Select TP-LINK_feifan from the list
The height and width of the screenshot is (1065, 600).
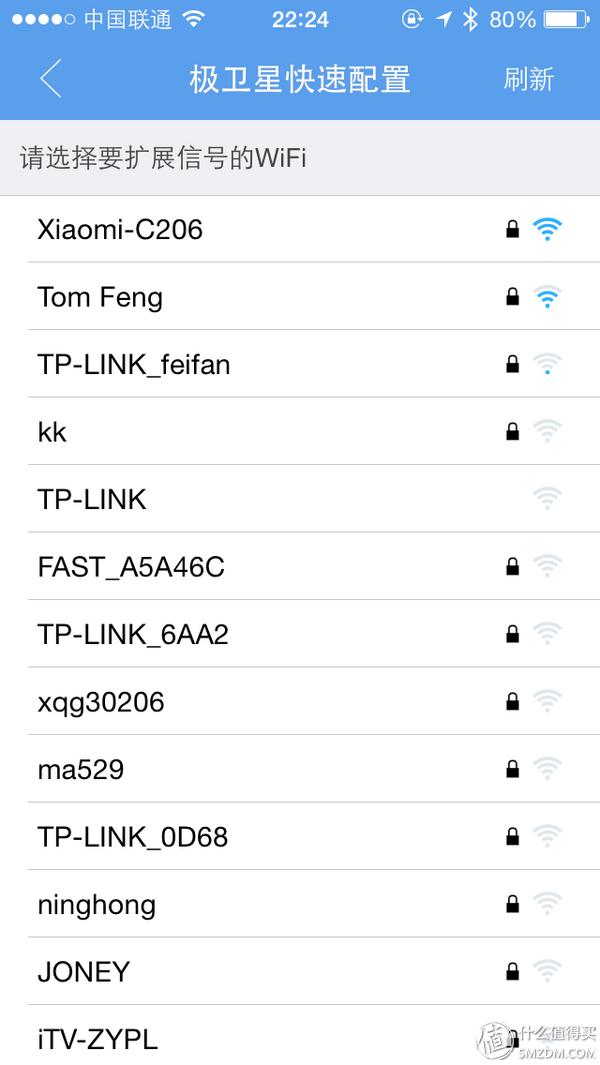[x=134, y=365]
